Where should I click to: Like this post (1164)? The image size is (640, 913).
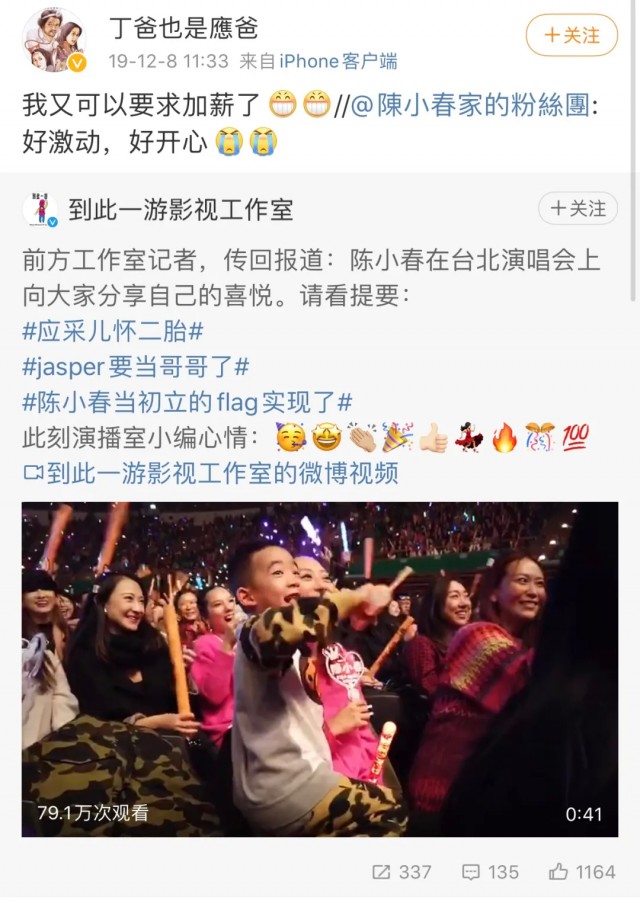point(582,872)
